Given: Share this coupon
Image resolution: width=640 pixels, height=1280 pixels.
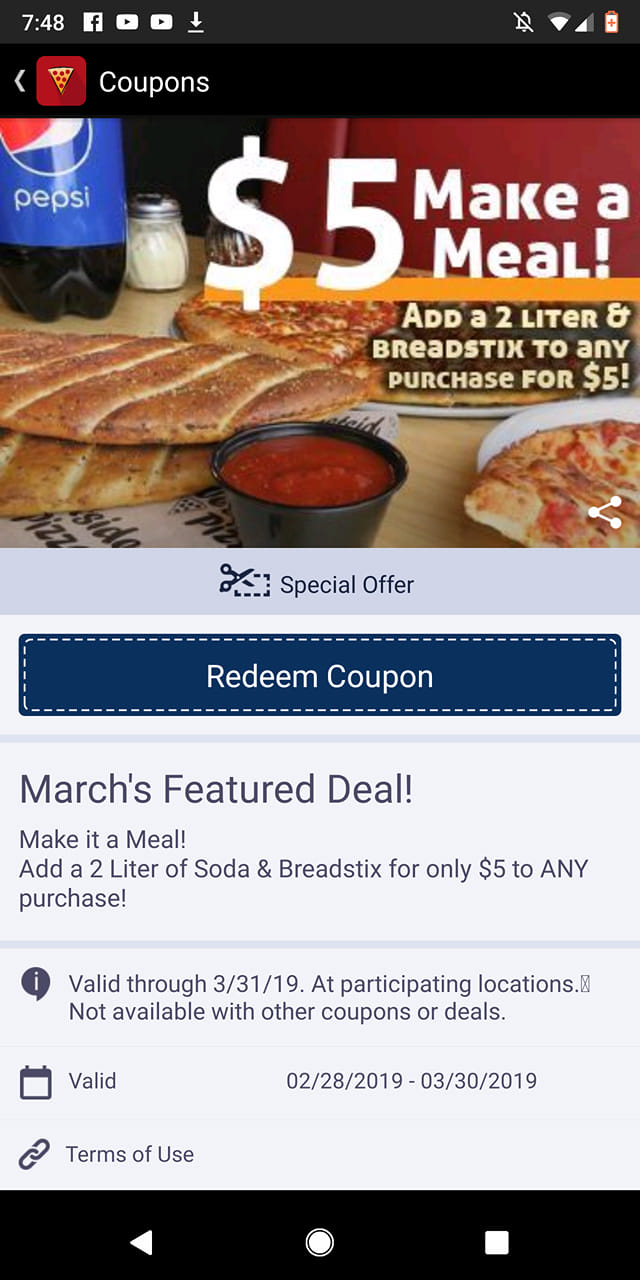Looking at the screenshot, I should 605,514.
